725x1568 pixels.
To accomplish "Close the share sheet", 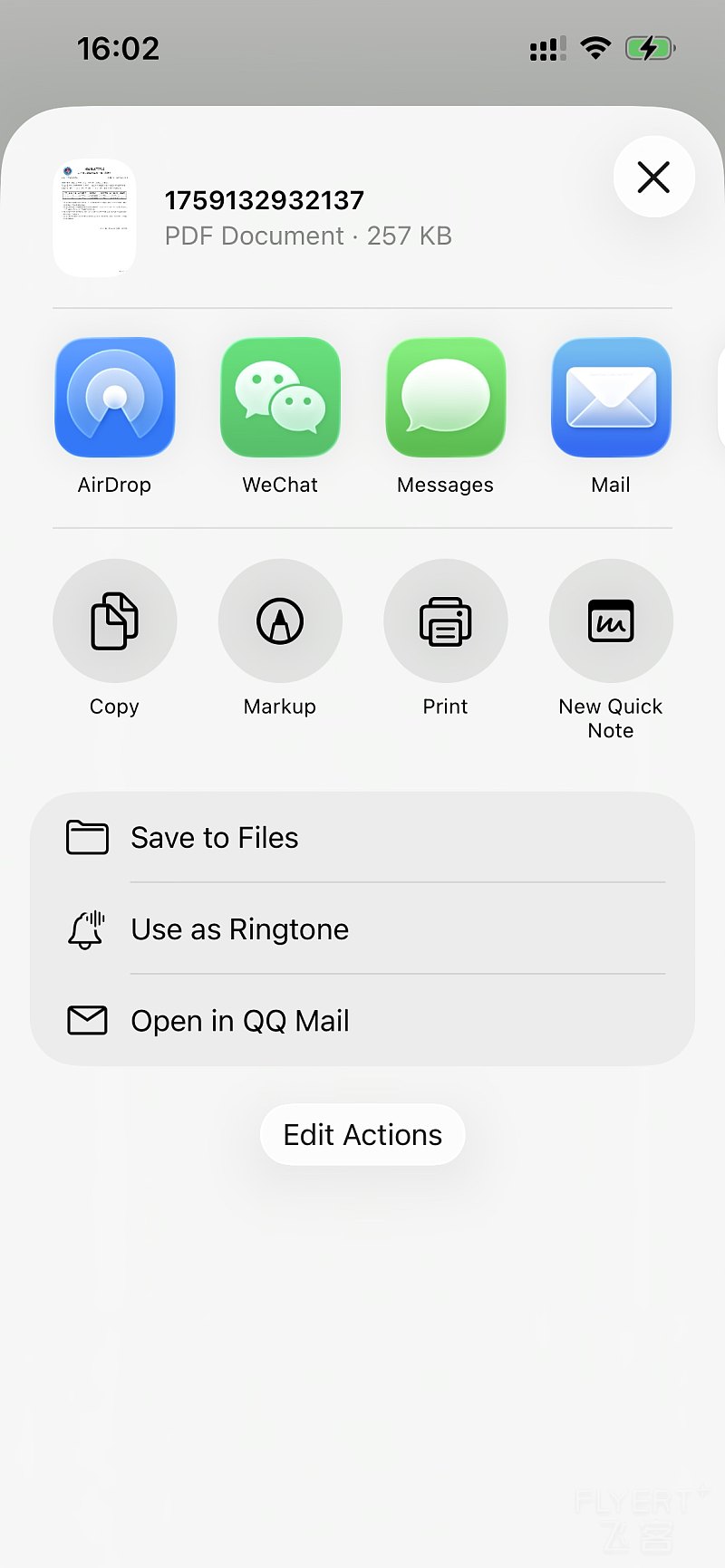I will point(653,178).
